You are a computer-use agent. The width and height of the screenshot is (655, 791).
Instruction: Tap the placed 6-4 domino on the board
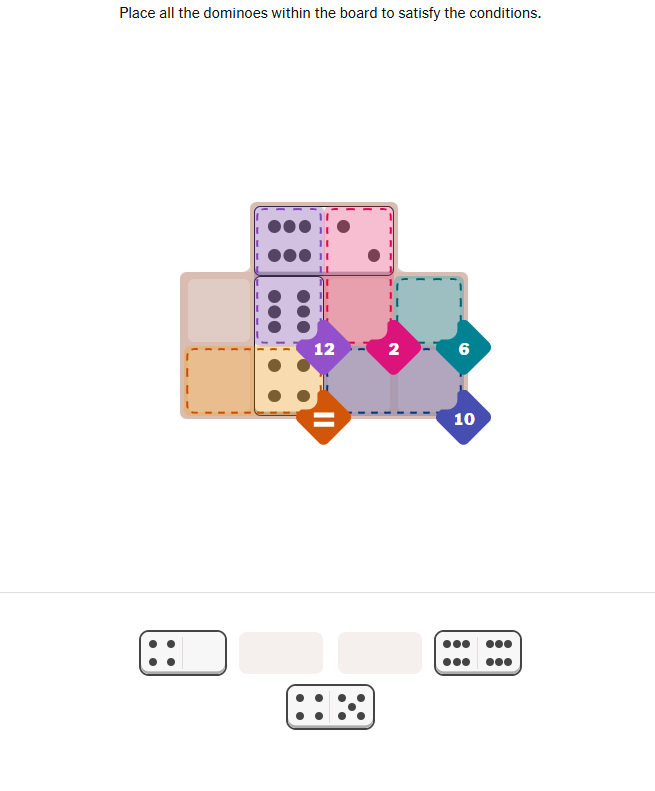point(288,345)
